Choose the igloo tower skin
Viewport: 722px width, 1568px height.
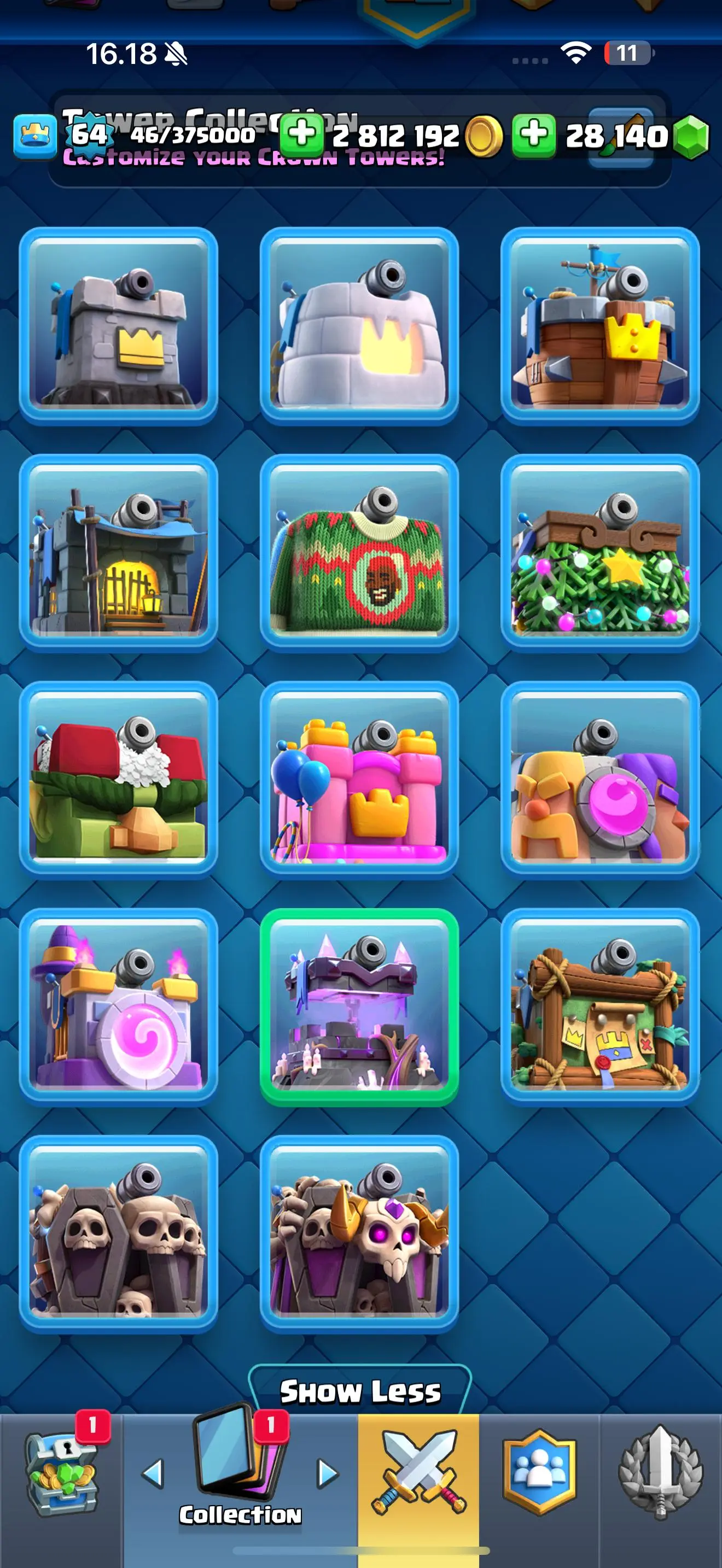pyautogui.click(x=359, y=326)
